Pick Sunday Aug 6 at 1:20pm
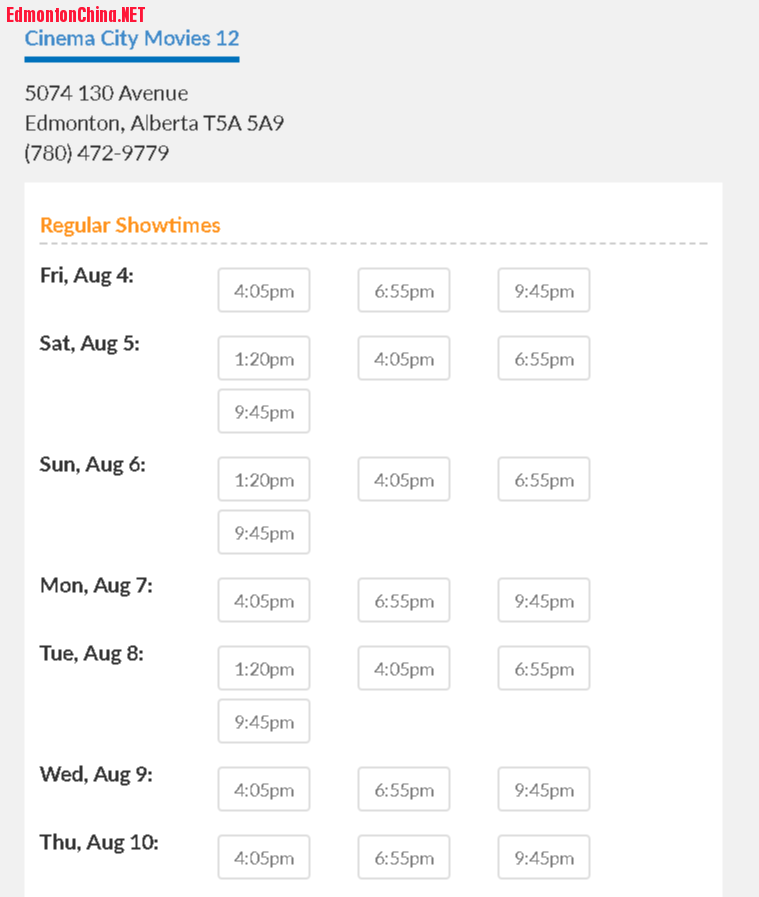 [x=264, y=480]
